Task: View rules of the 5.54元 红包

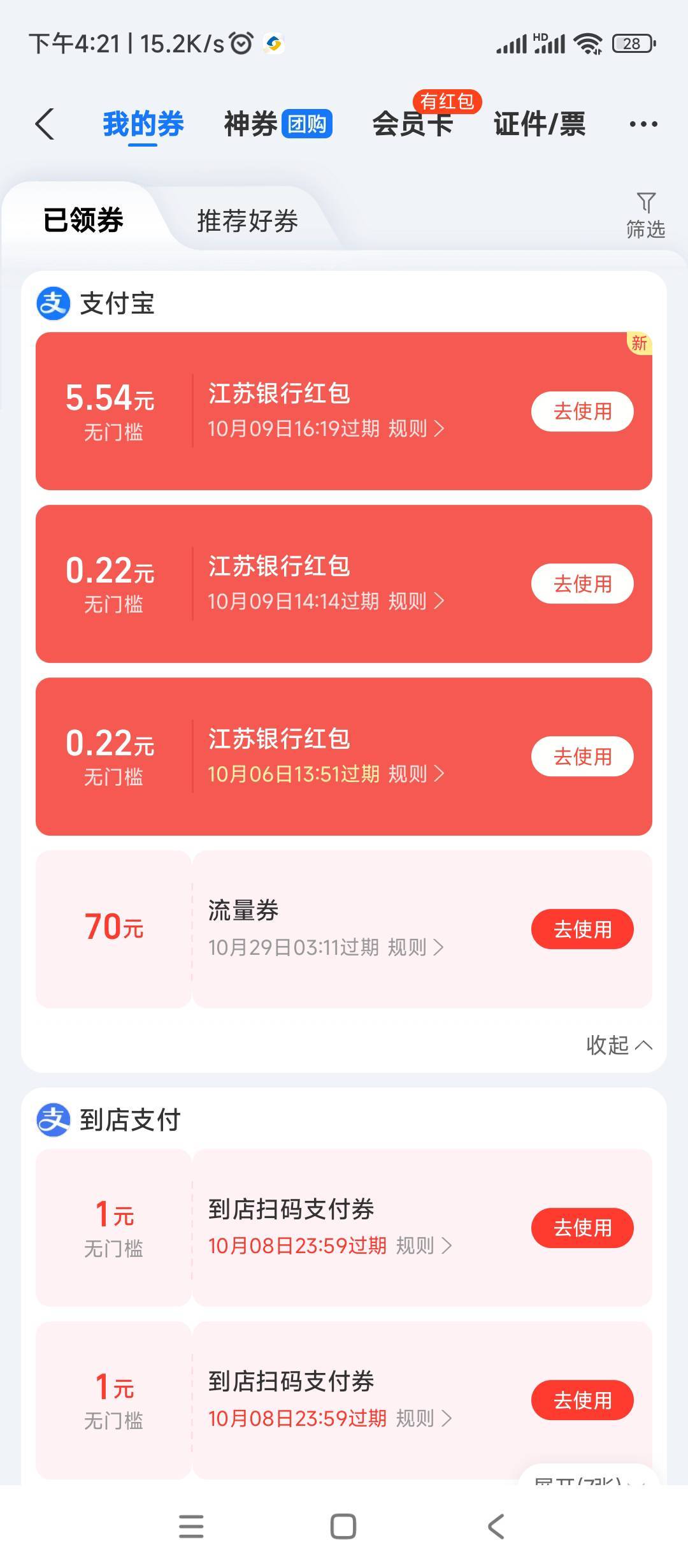Action: click(415, 428)
